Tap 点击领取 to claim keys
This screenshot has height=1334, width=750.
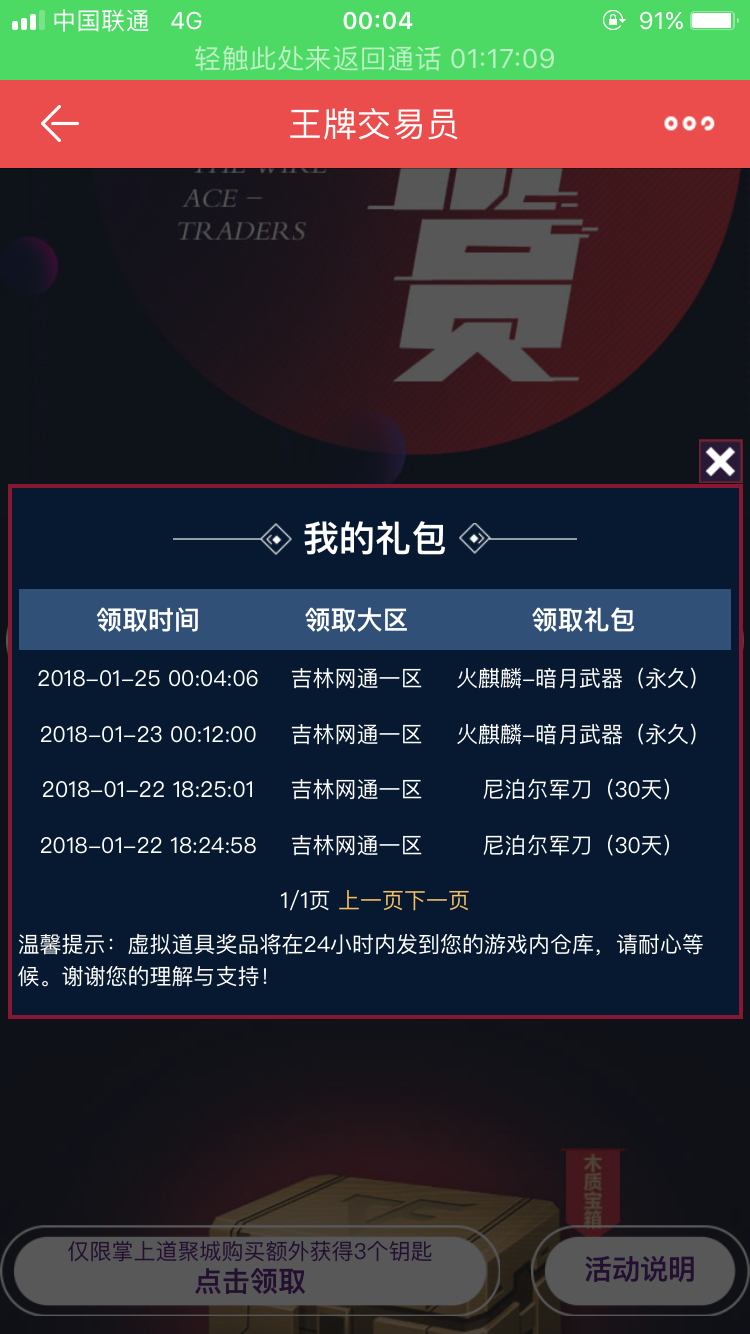[250, 1269]
